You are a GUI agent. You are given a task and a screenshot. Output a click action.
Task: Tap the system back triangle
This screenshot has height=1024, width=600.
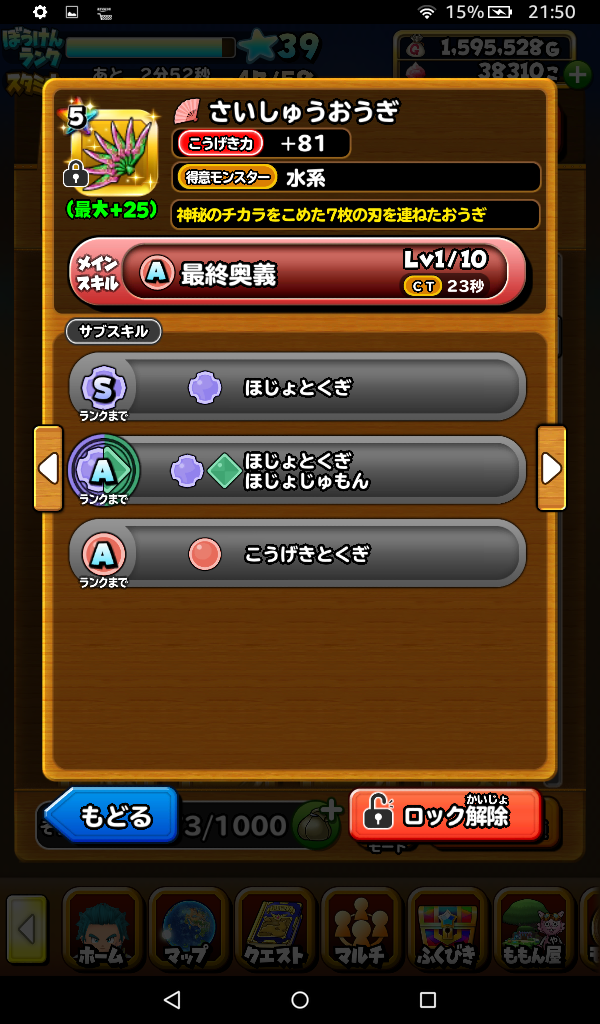172,999
